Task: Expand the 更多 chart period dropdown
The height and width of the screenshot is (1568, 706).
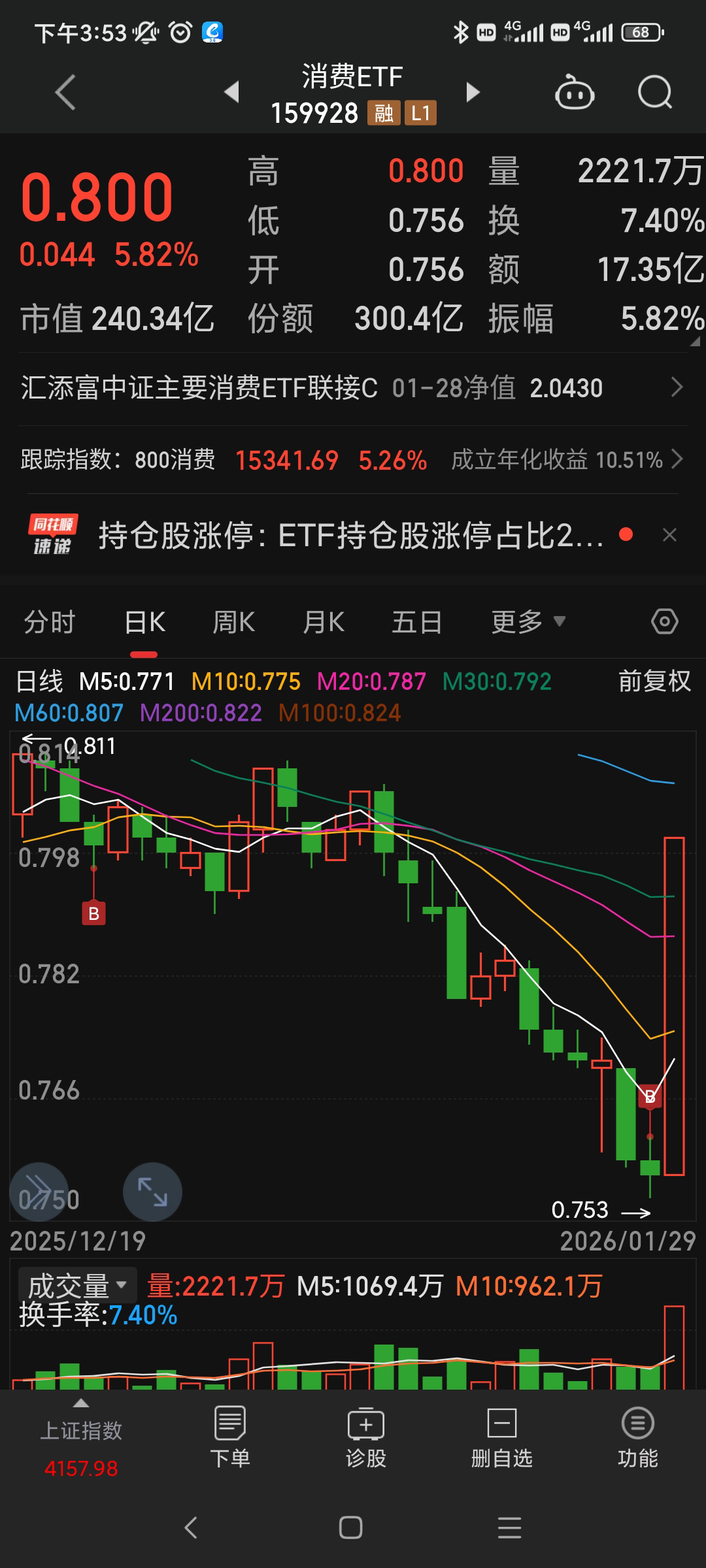Action: click(528, 622)
